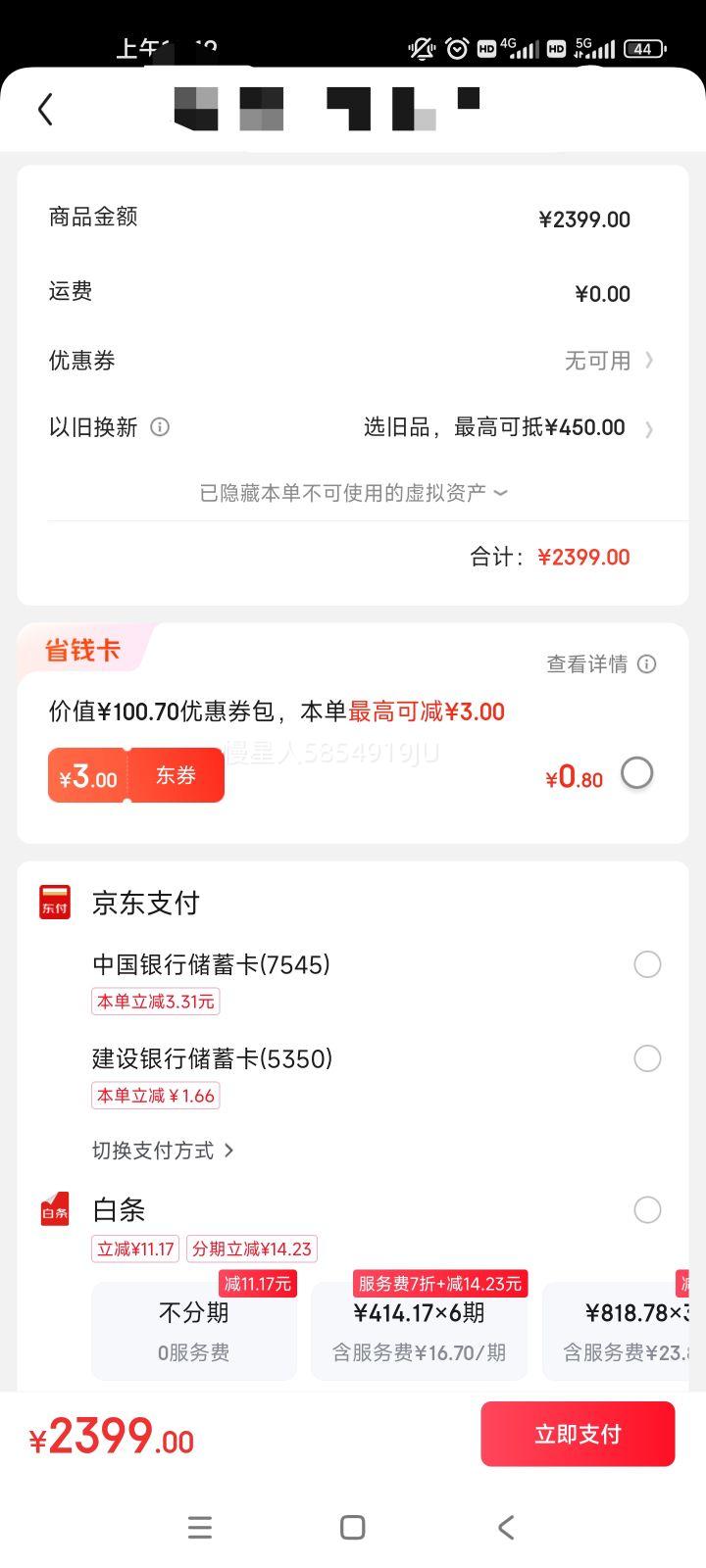706x1568 pixels.
Task: Tap 立即支付 to pay now
Action: 578,1434
